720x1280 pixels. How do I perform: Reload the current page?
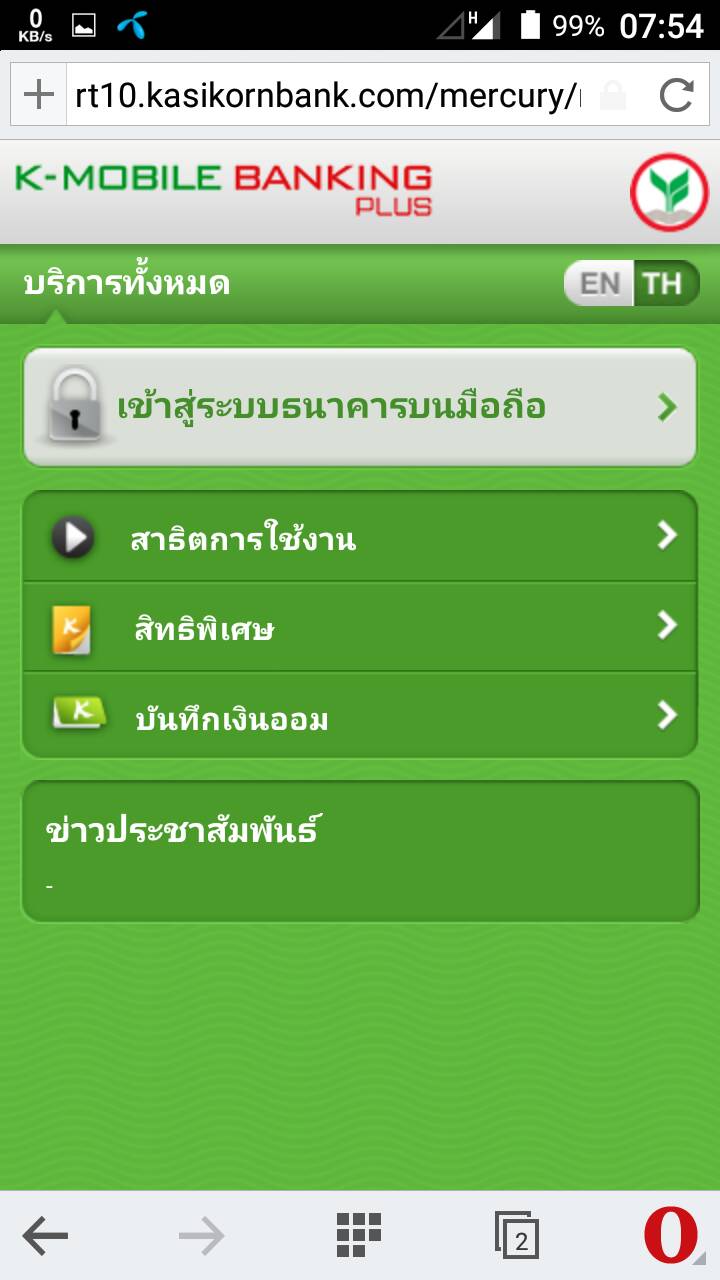coord(676,96)
